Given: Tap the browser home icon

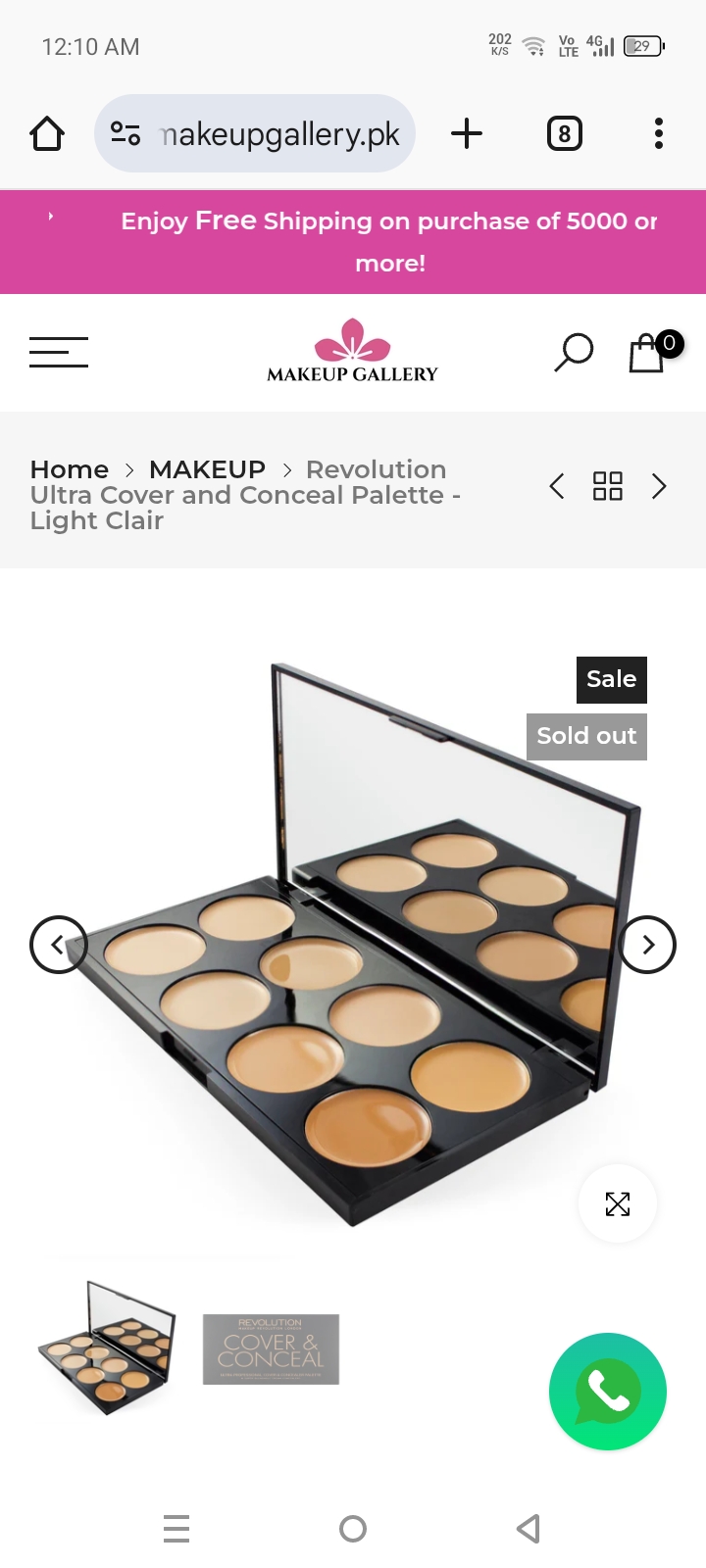Looking at the screenshot, I should 47,133.
